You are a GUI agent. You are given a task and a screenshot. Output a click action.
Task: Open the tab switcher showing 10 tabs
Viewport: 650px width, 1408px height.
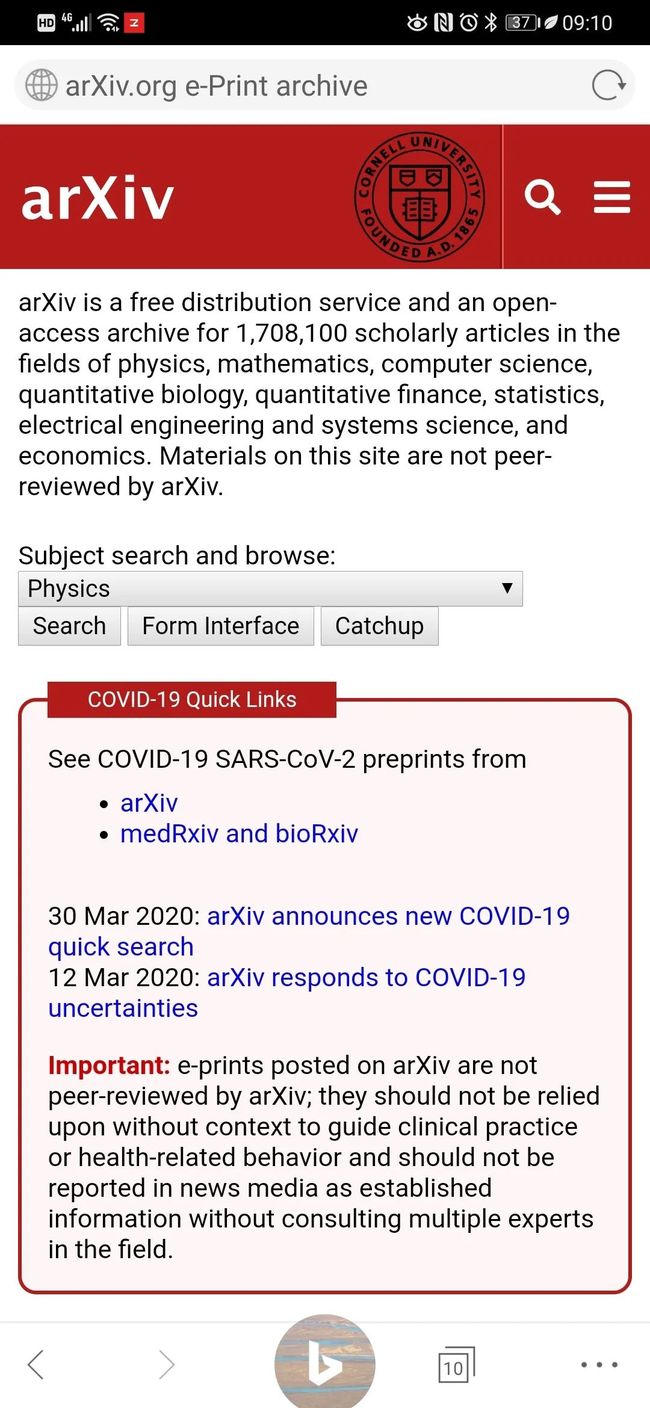tap(455, 1365)
